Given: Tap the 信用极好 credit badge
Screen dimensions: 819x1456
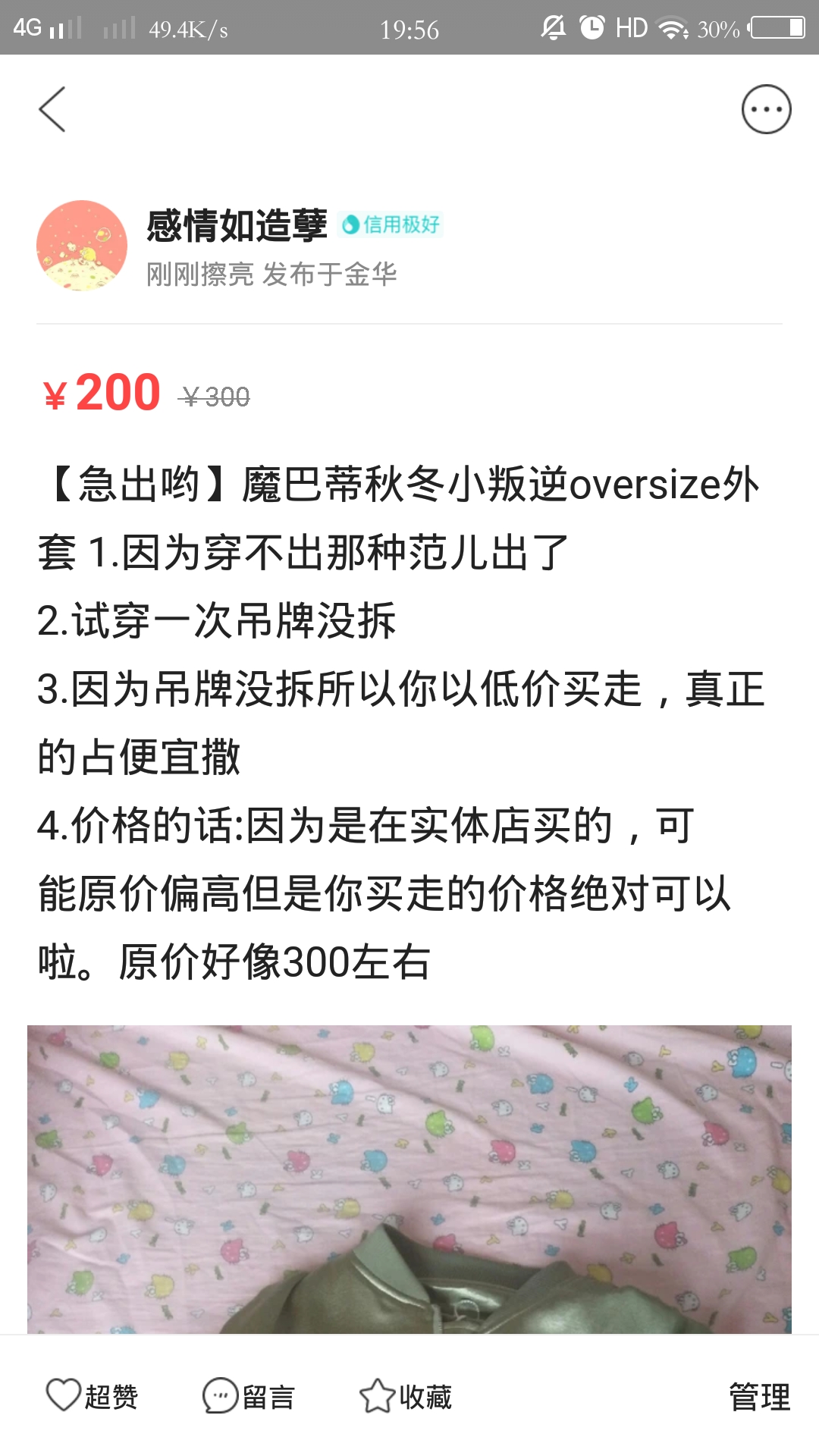Looking at the screenshot, I should (391, 224).
